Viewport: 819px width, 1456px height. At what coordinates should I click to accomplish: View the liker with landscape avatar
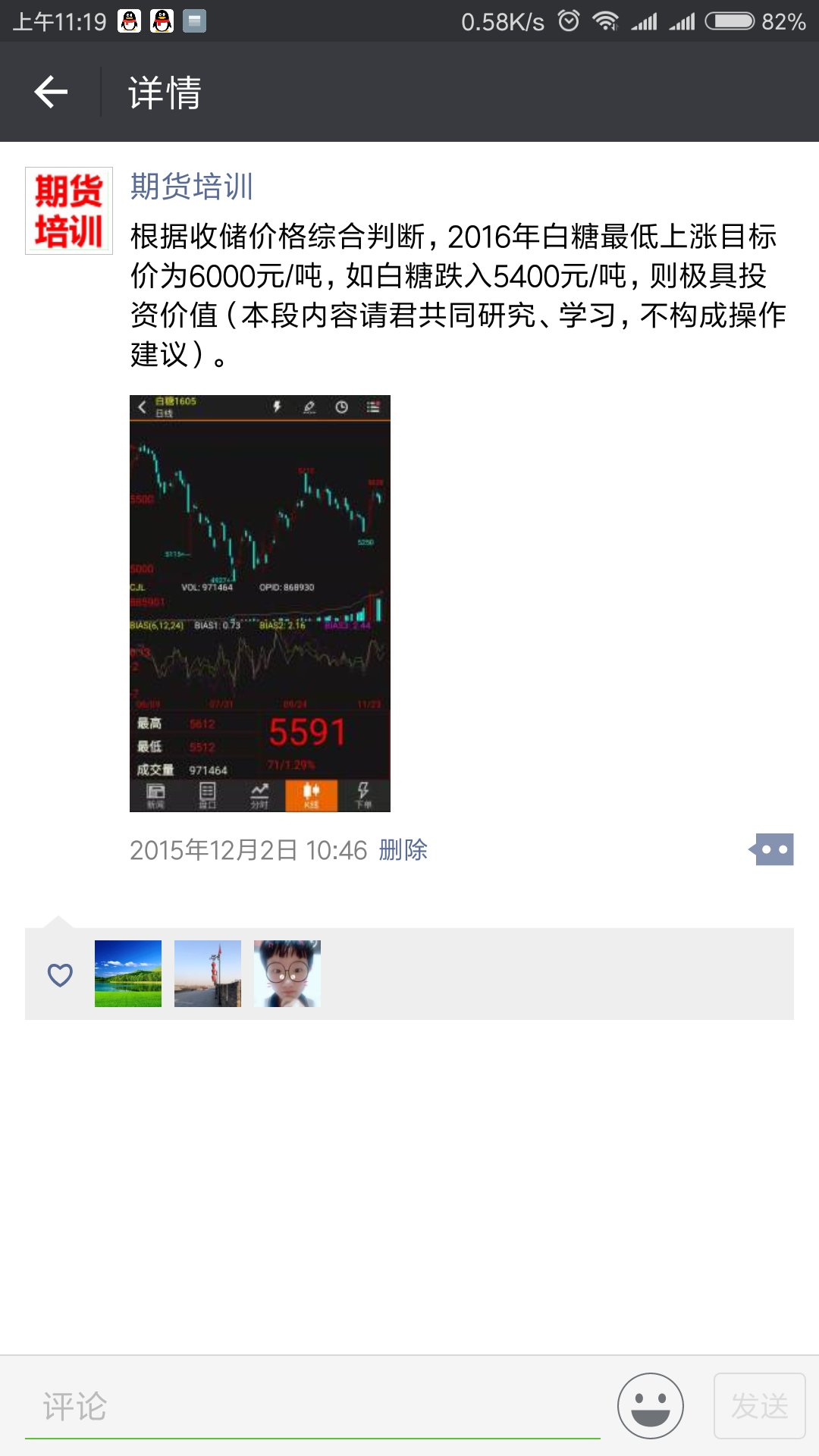click(x=128, y=974)
